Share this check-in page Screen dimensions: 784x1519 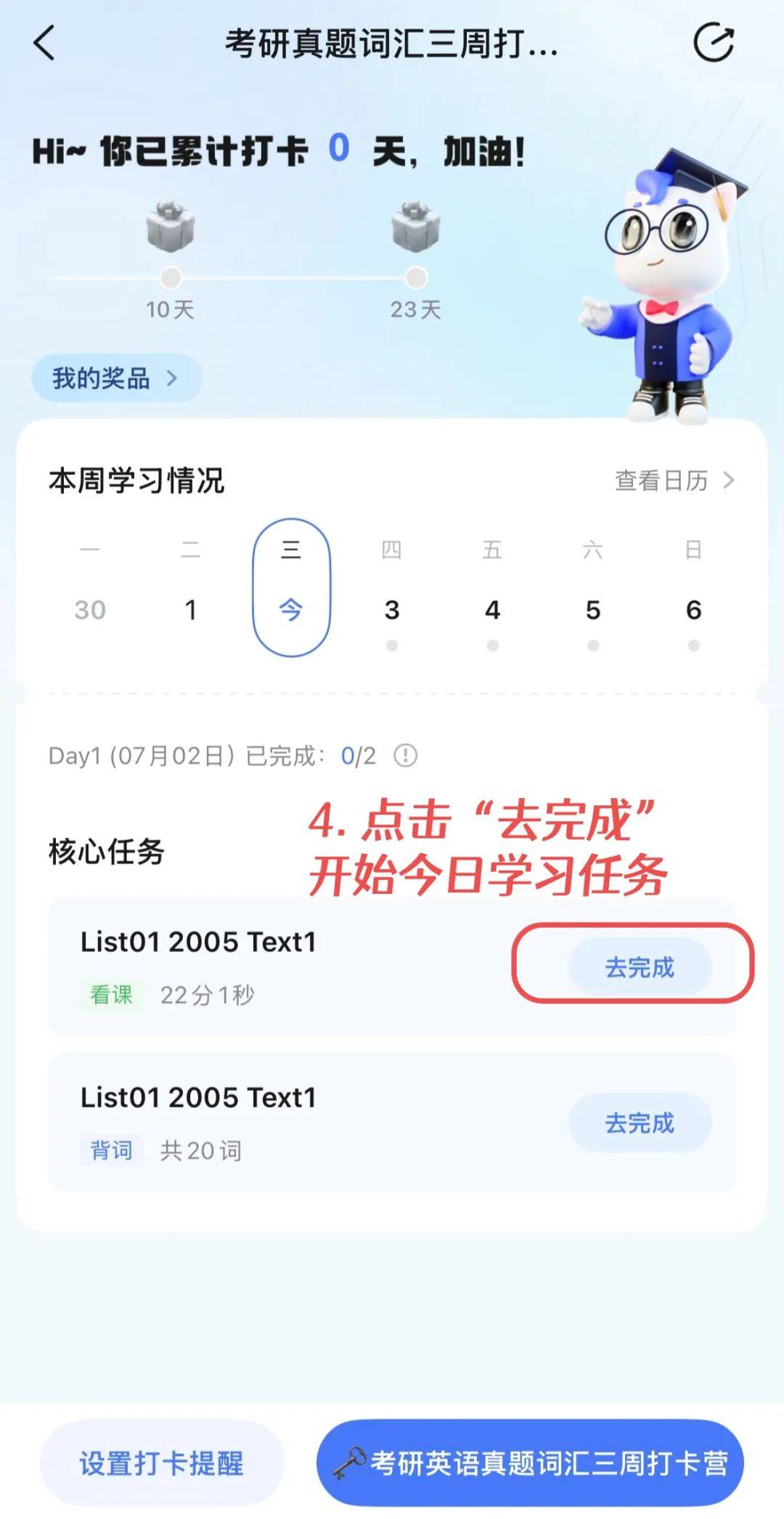pyautogui.click(x=714, y=43)
